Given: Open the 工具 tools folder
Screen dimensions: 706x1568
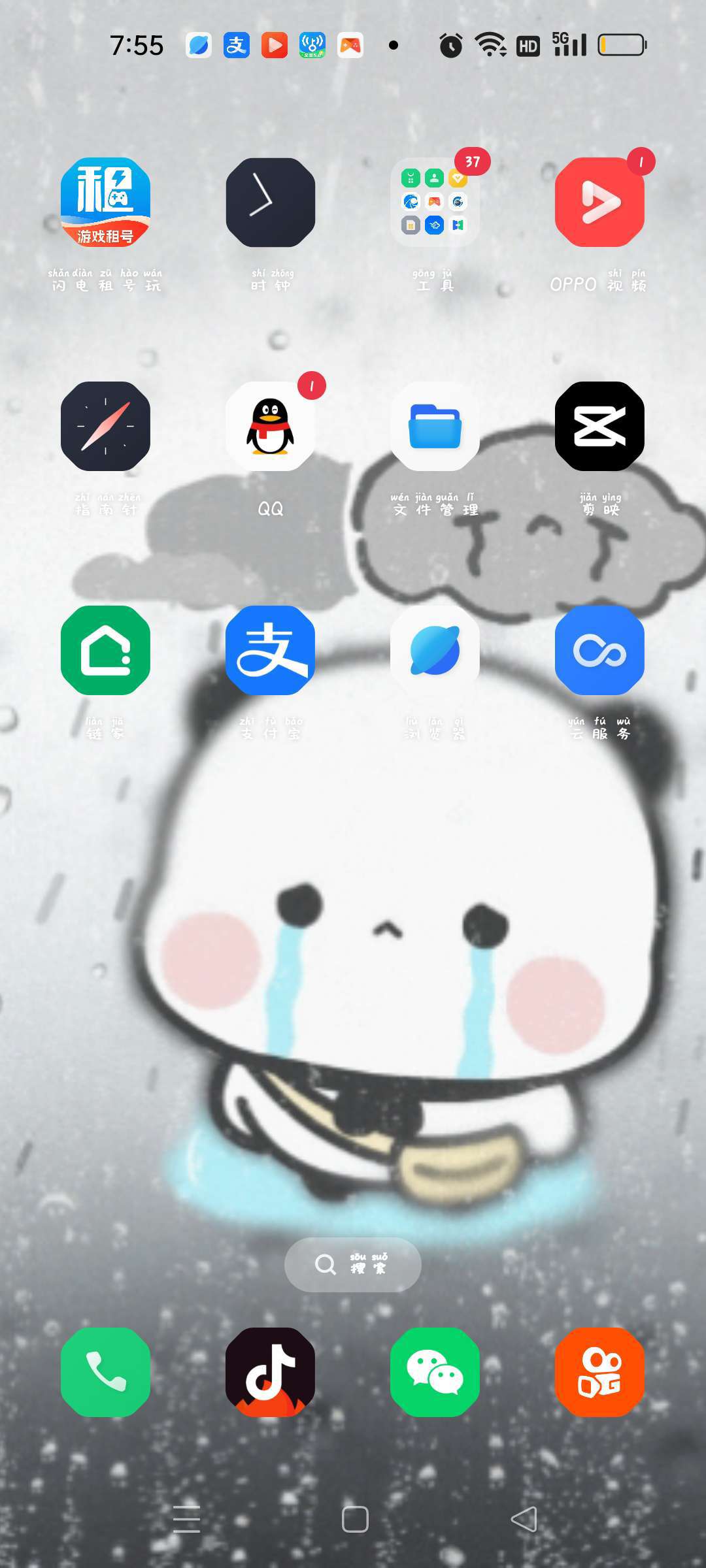Looking at the screenshot, I should [435, 203].
